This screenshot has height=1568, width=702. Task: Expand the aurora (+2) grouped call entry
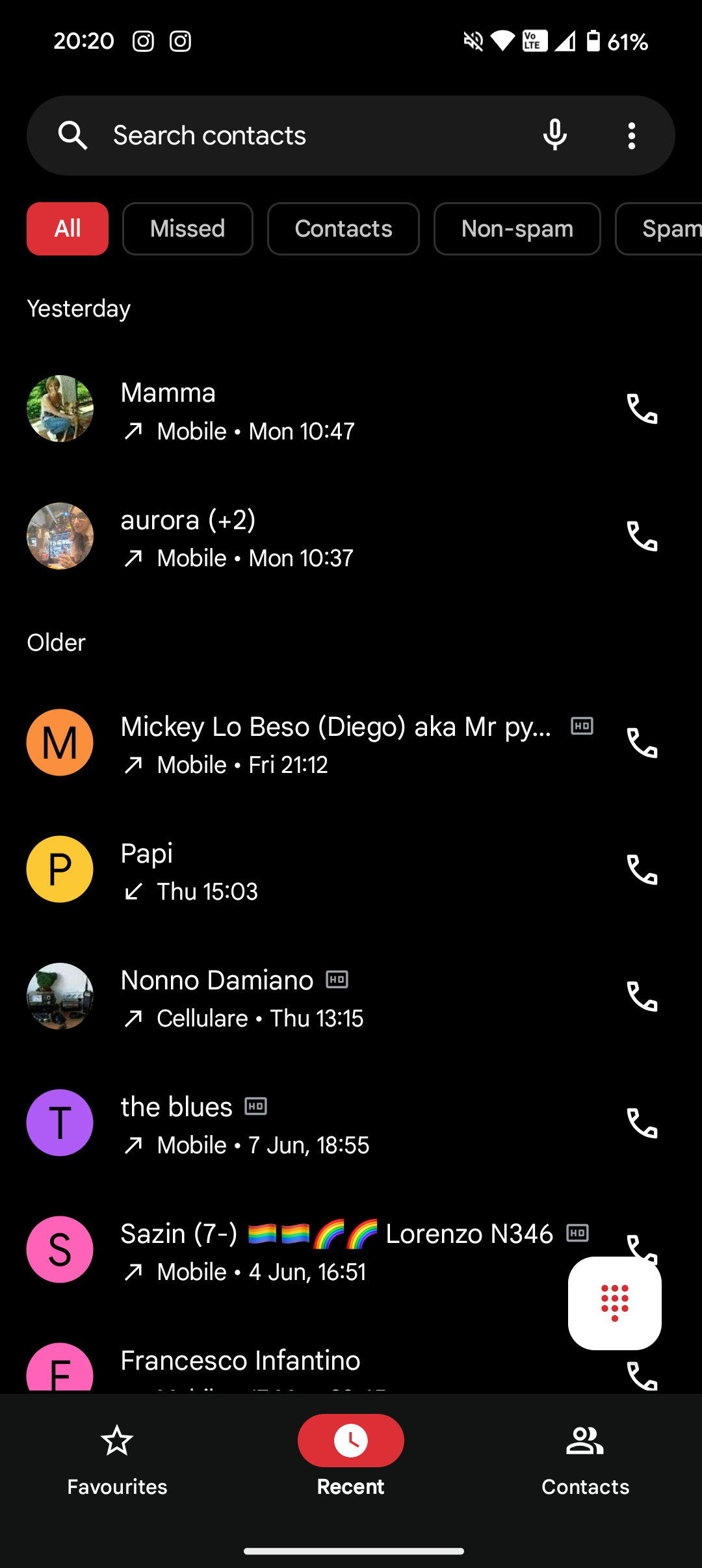[260, 536]
